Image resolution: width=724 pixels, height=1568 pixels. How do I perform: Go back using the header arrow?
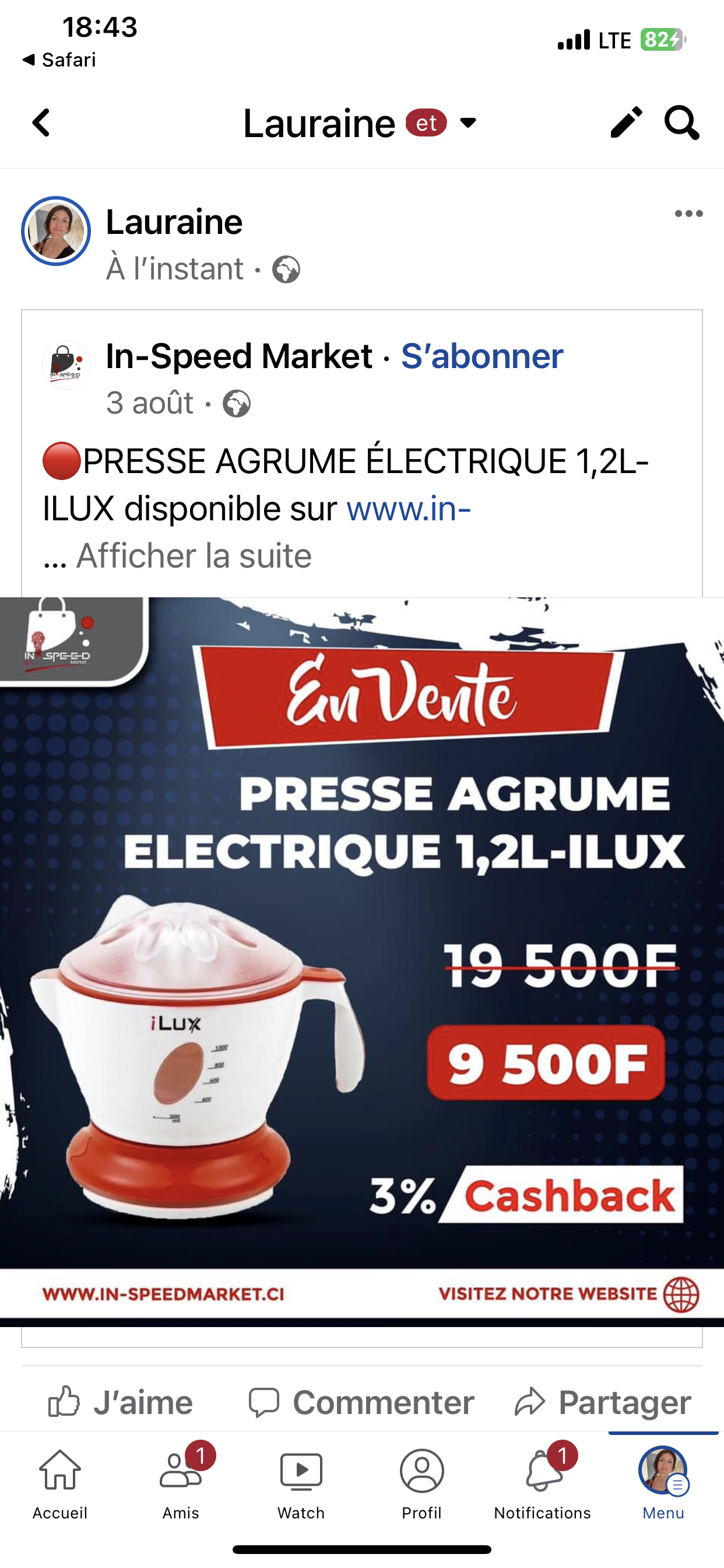(x=41, y=123)
